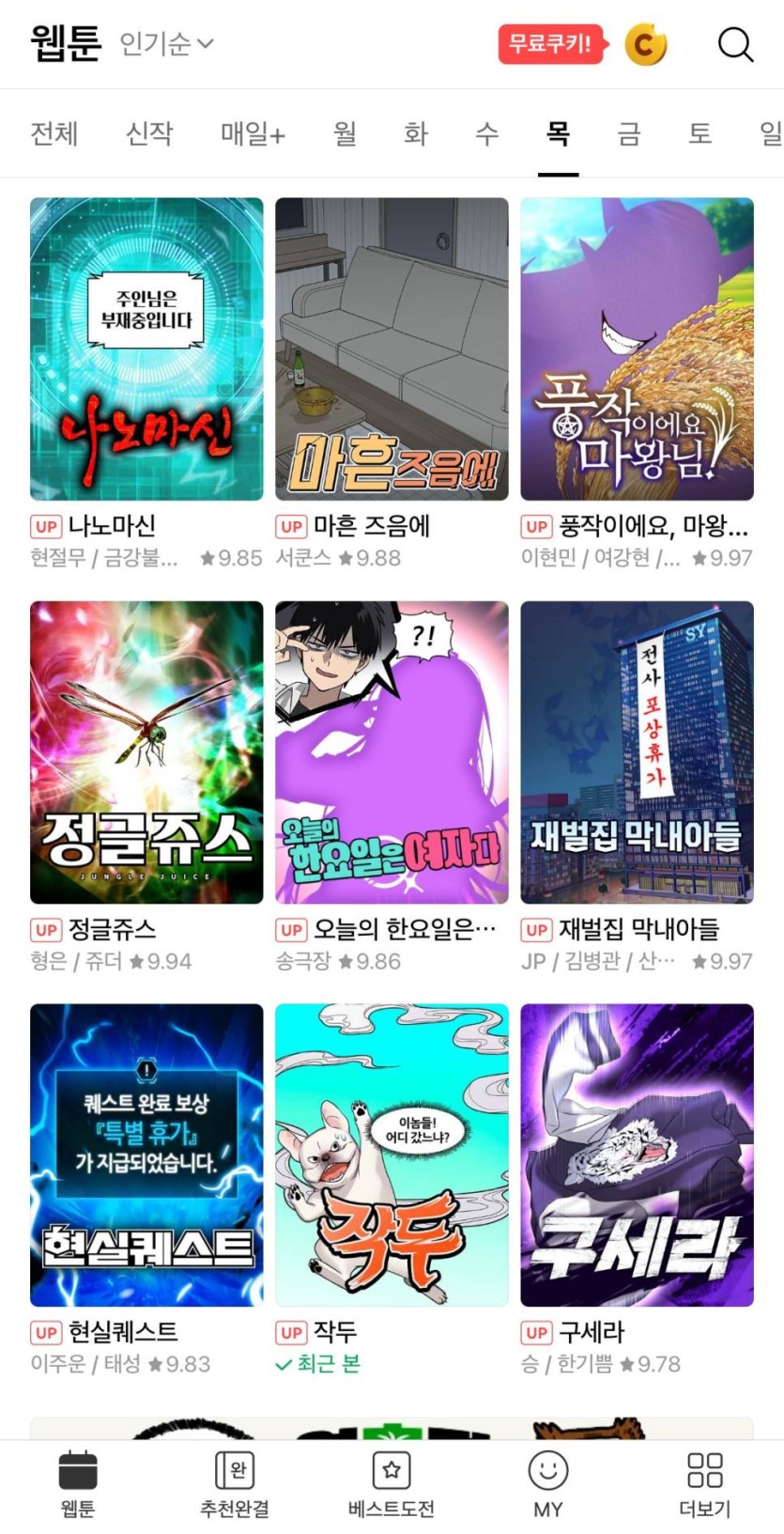Image resolution: width=784 pixels, height=1534 pixels.
Task: Tap the 무료쿠키 cookie button
Action: 550,44
